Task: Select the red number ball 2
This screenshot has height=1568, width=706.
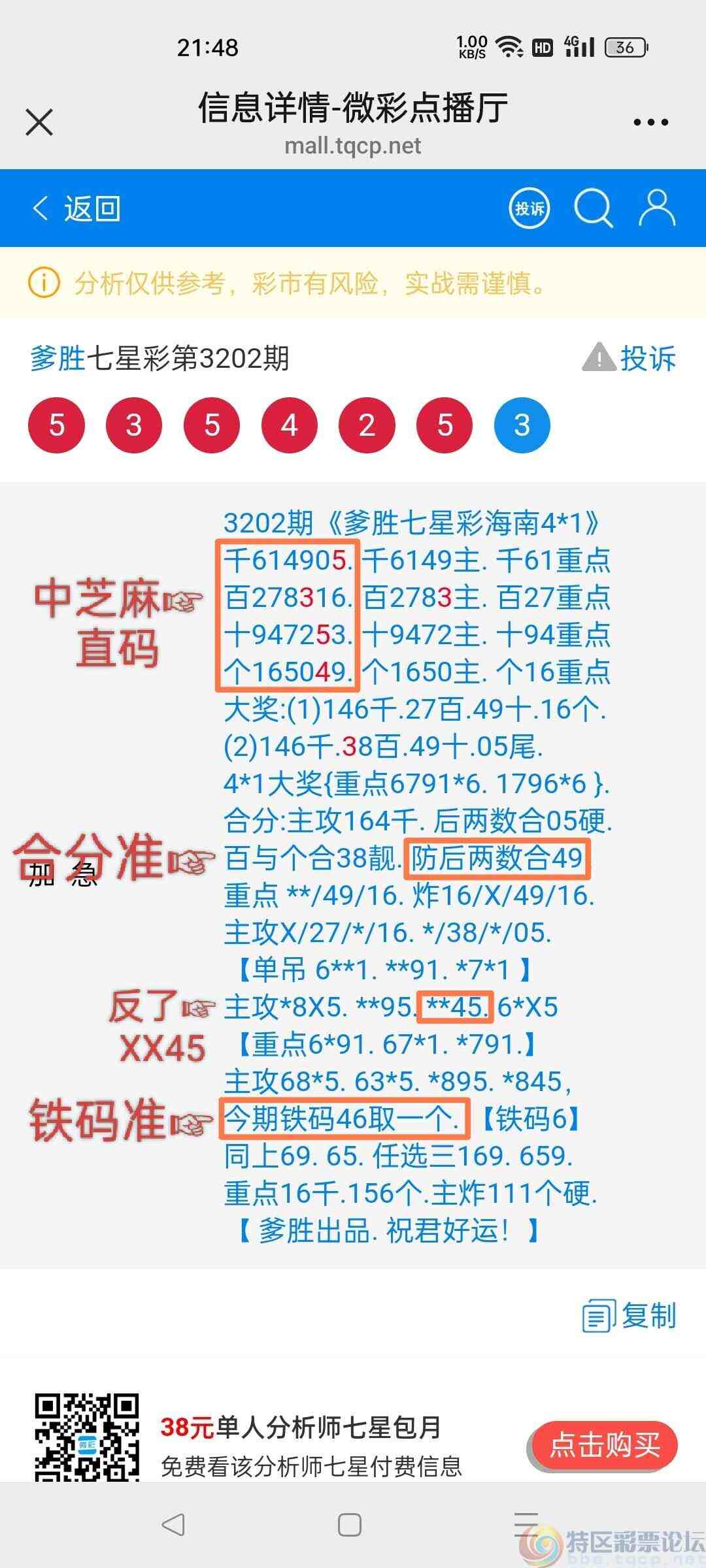Action: 367,425
